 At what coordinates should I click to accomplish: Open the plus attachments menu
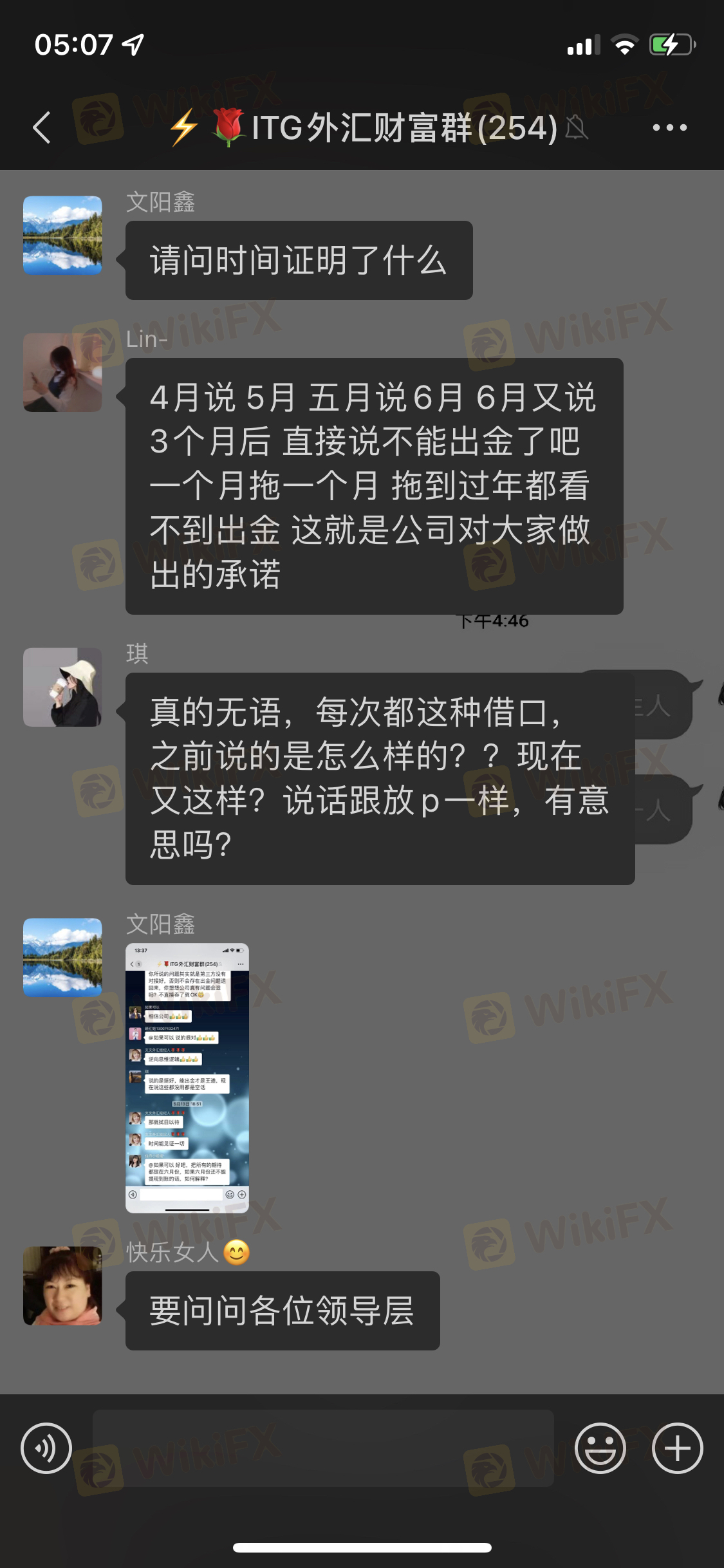click(677, 1448)
